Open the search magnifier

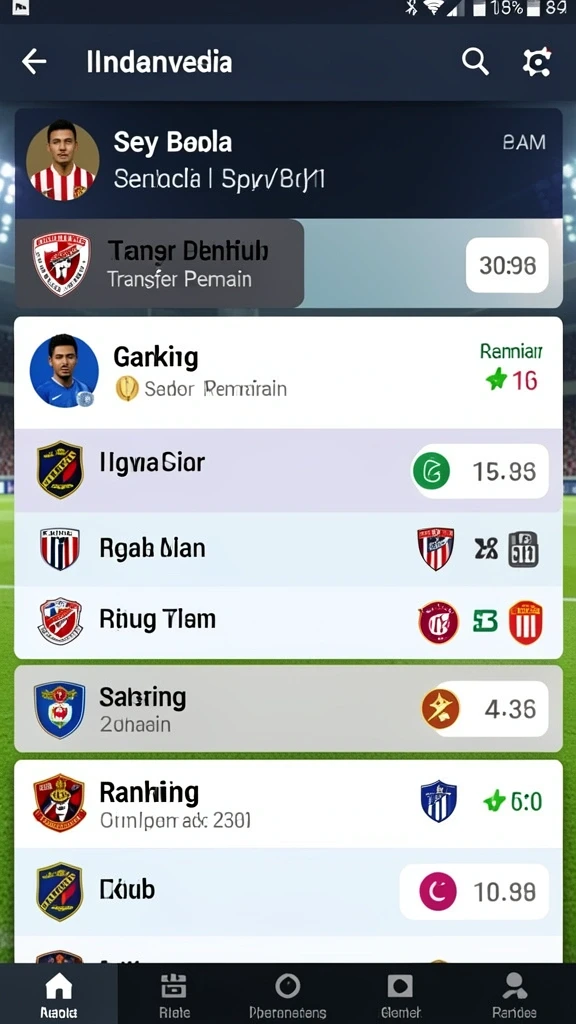(x=475, y=62)
